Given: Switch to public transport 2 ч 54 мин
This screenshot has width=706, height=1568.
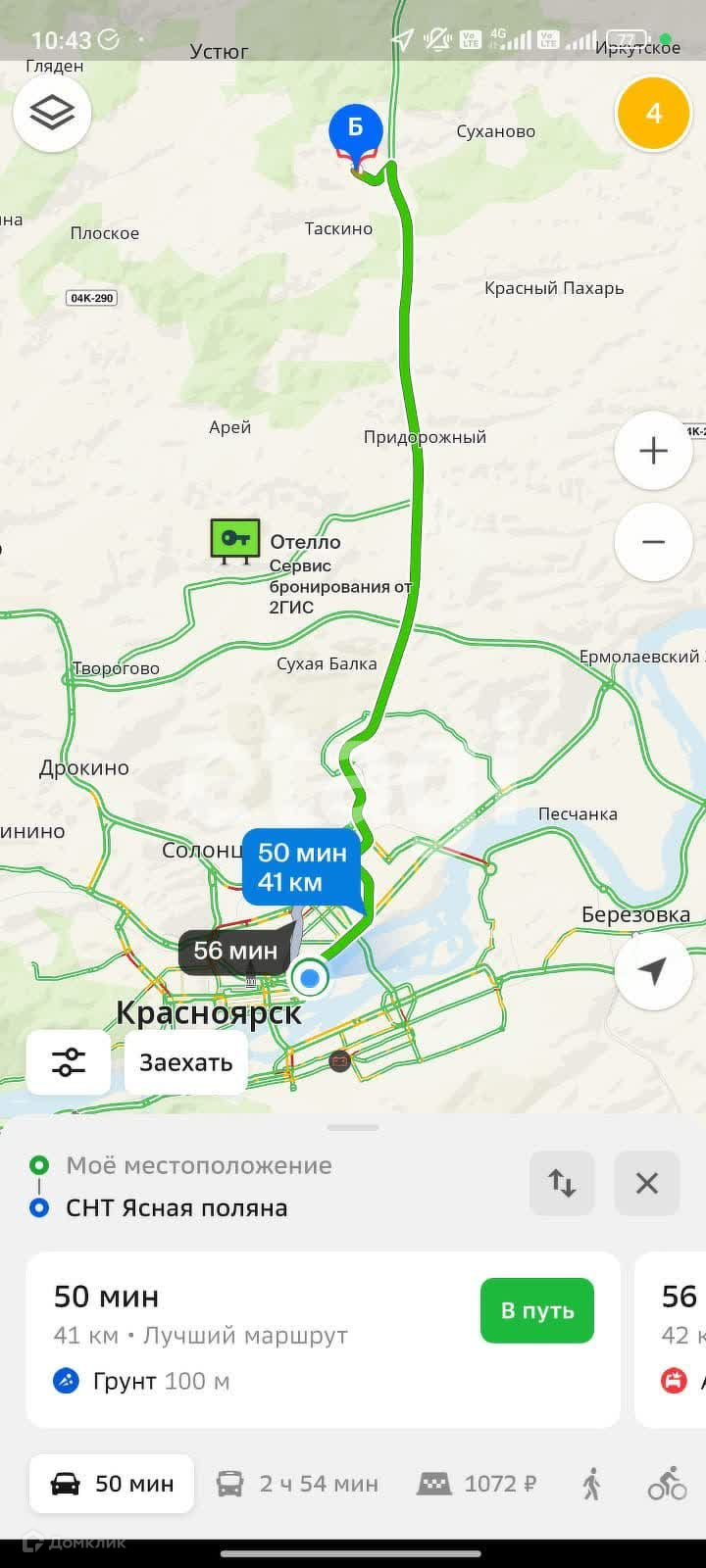Looking at the screenshot, I should point(298,1484).
